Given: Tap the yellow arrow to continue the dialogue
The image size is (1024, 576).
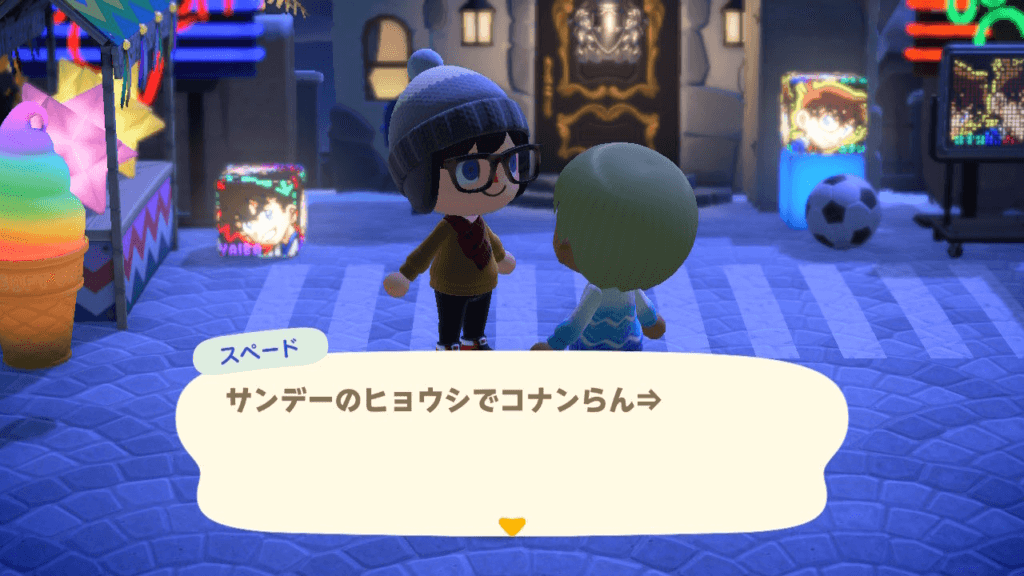Looking at the screenshot, I should point(511,525).
